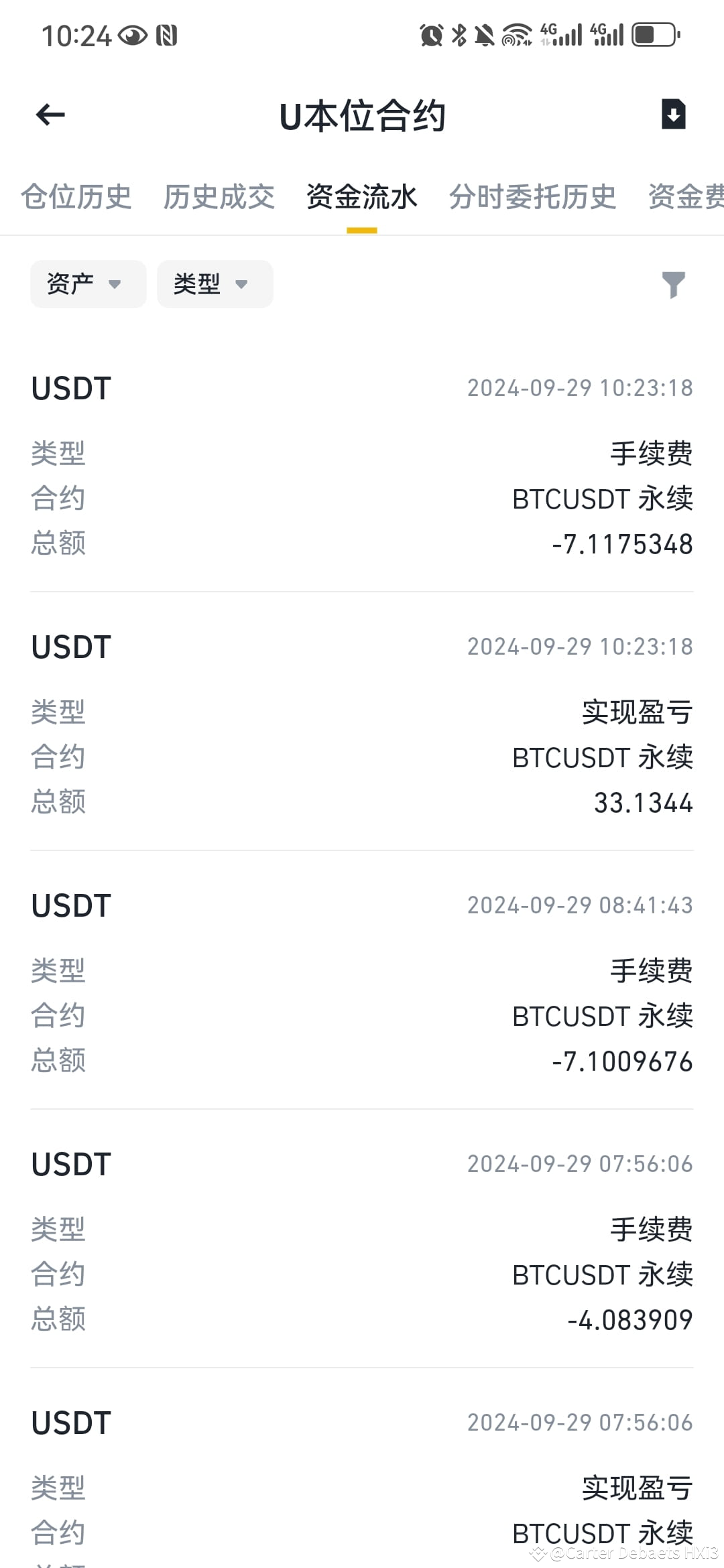Open the partially visible 资金费 tab

[690, 196]
